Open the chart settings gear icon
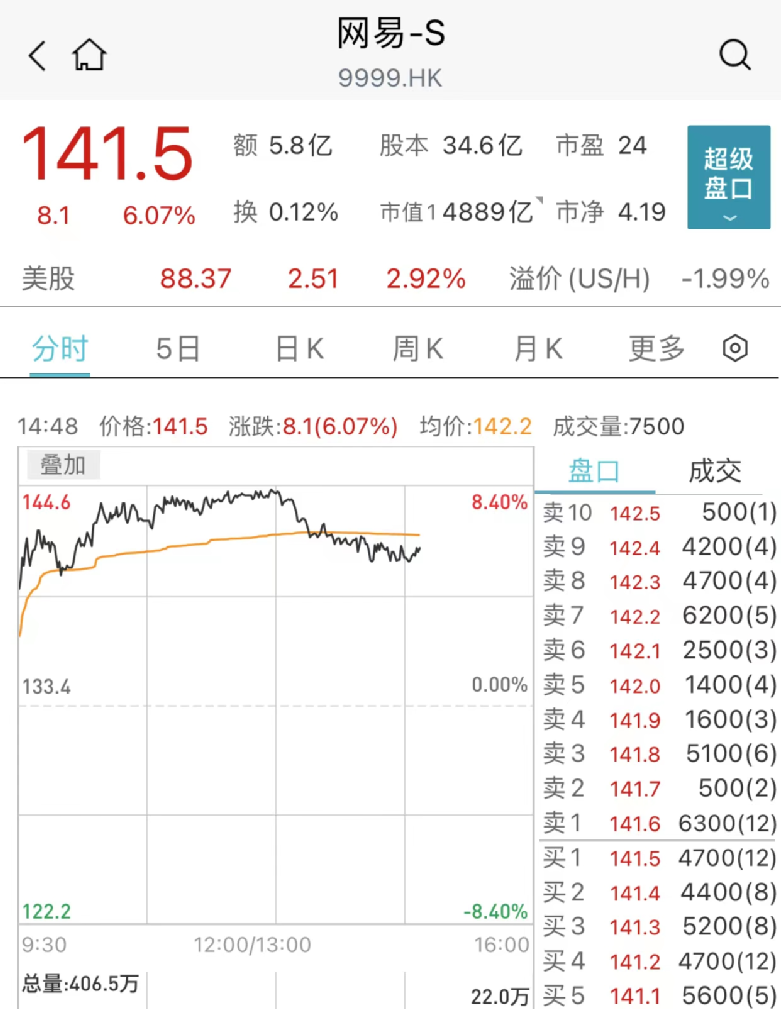 click(x=735, y=347)
